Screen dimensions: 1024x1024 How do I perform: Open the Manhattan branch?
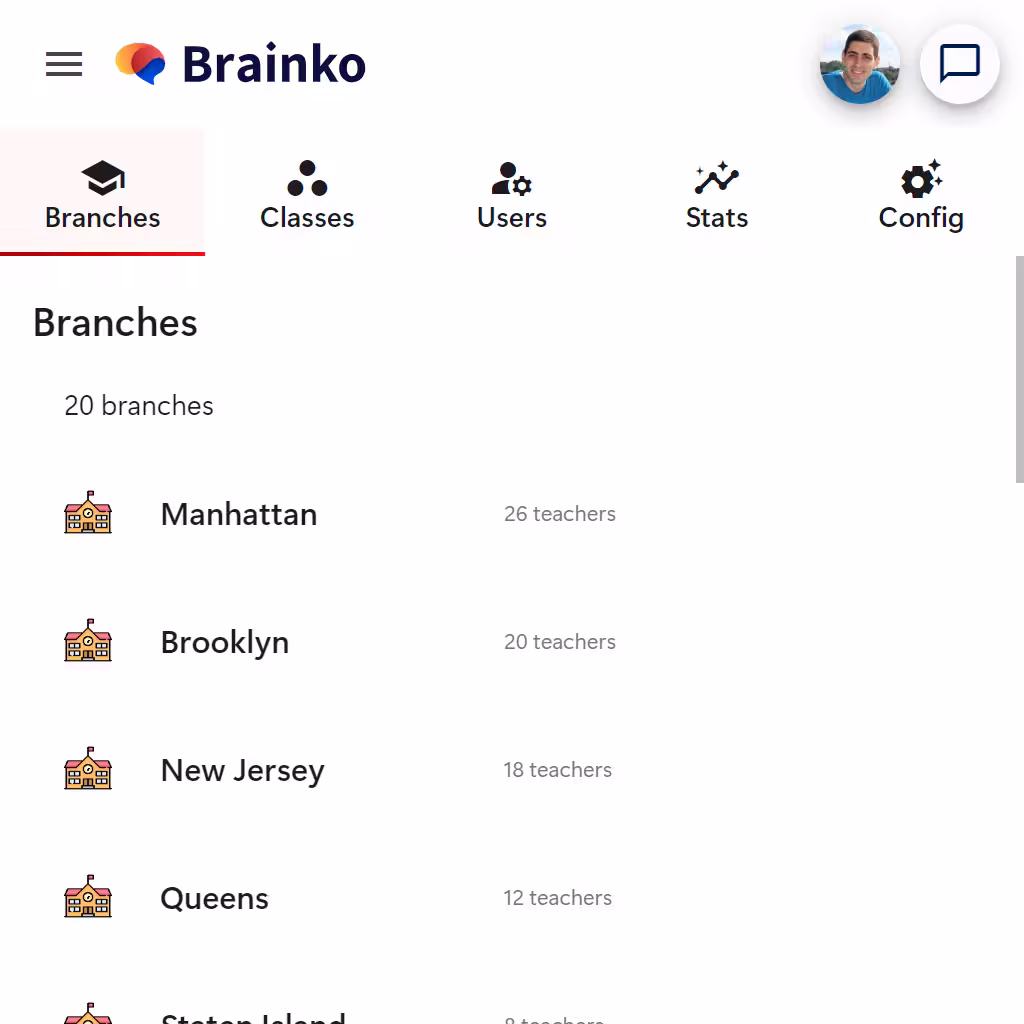pos(239,514)
